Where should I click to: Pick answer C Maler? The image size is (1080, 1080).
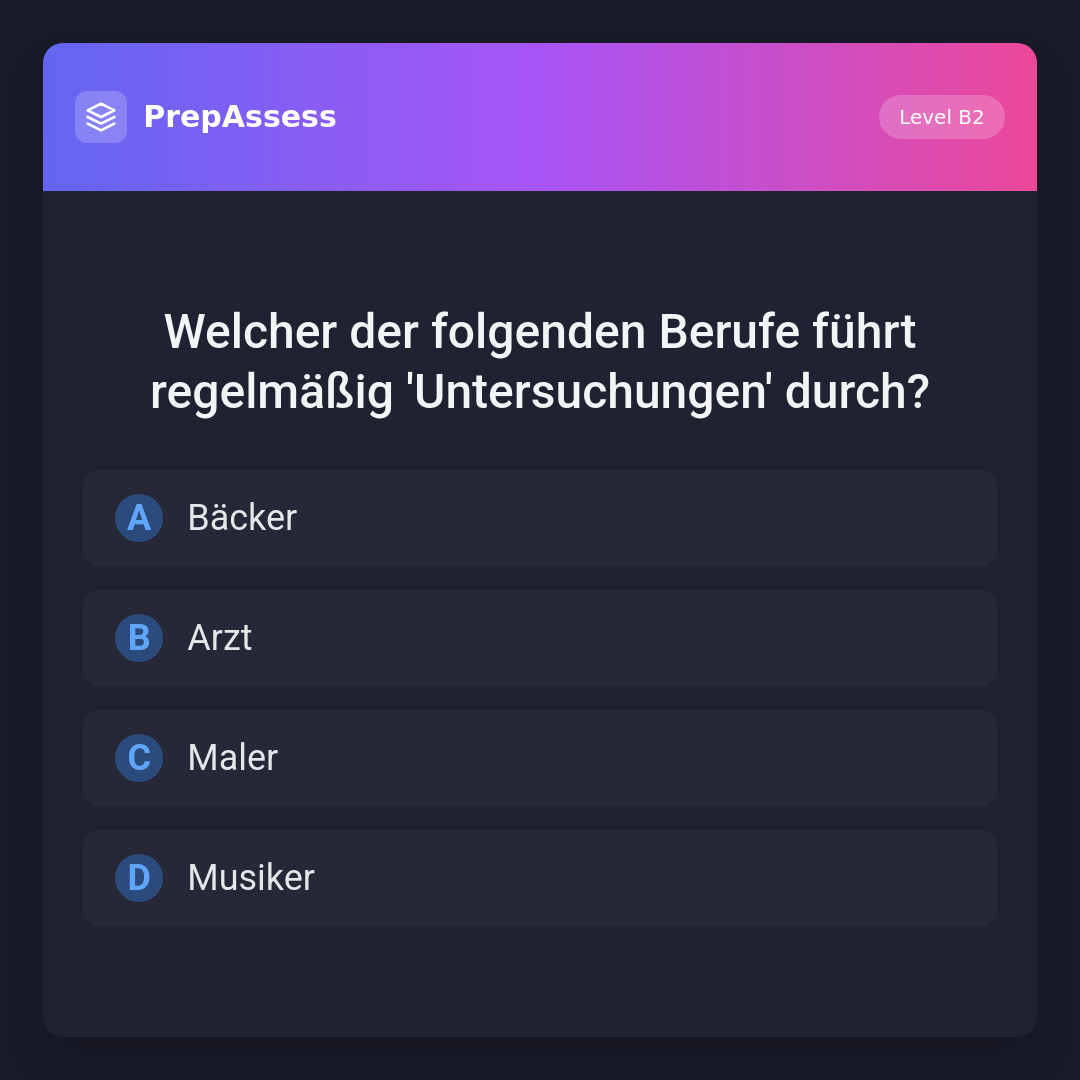(540, 758)
